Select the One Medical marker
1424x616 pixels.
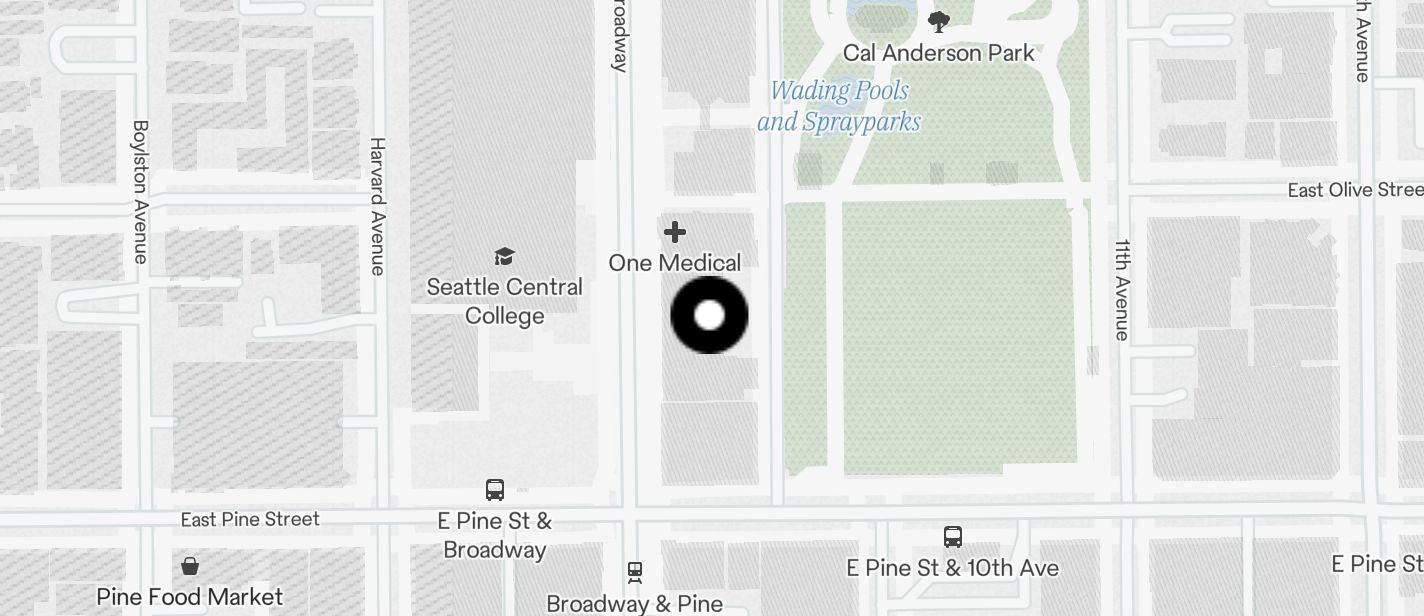tap(675, 233)
